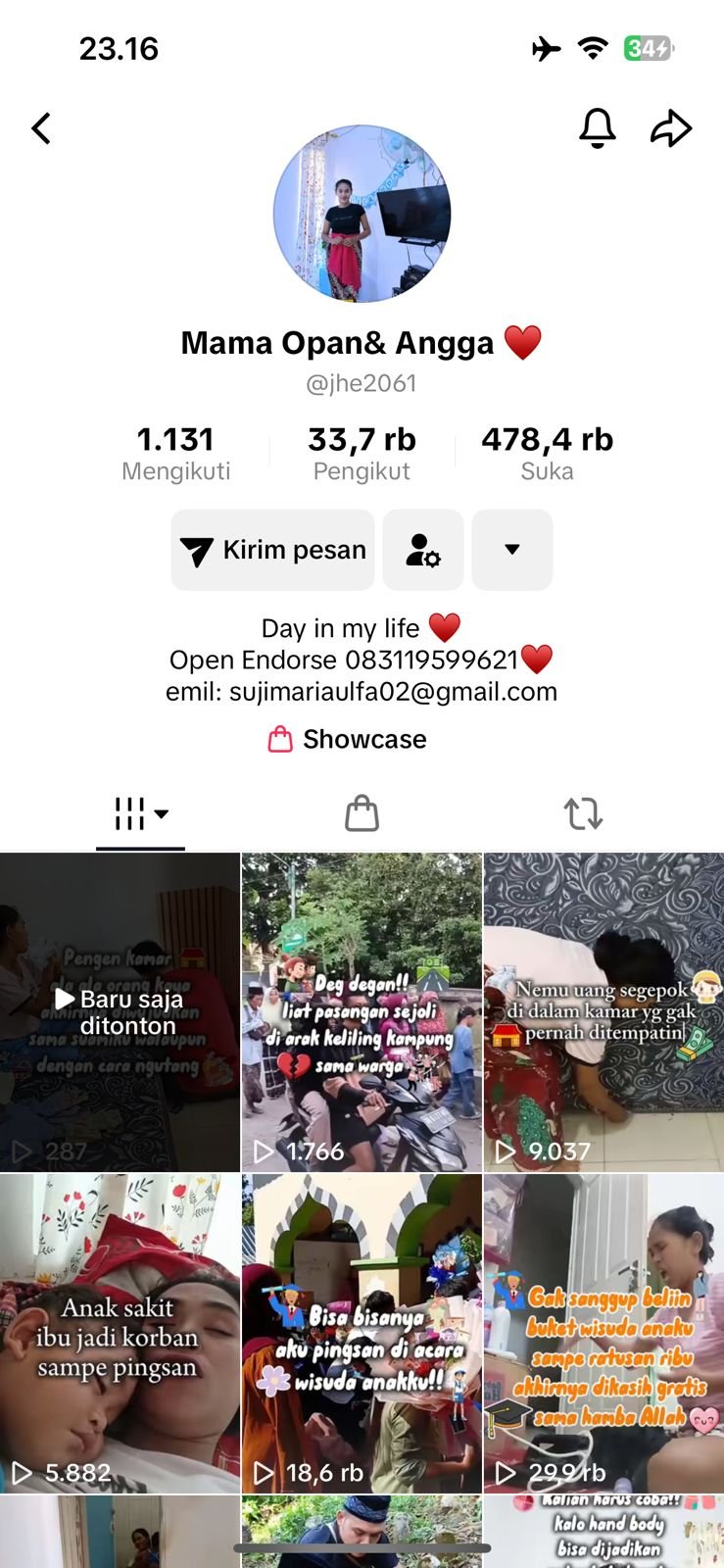Switch to the reposts tab
This screenshot has height=1568, width=724.
(583, 813)
